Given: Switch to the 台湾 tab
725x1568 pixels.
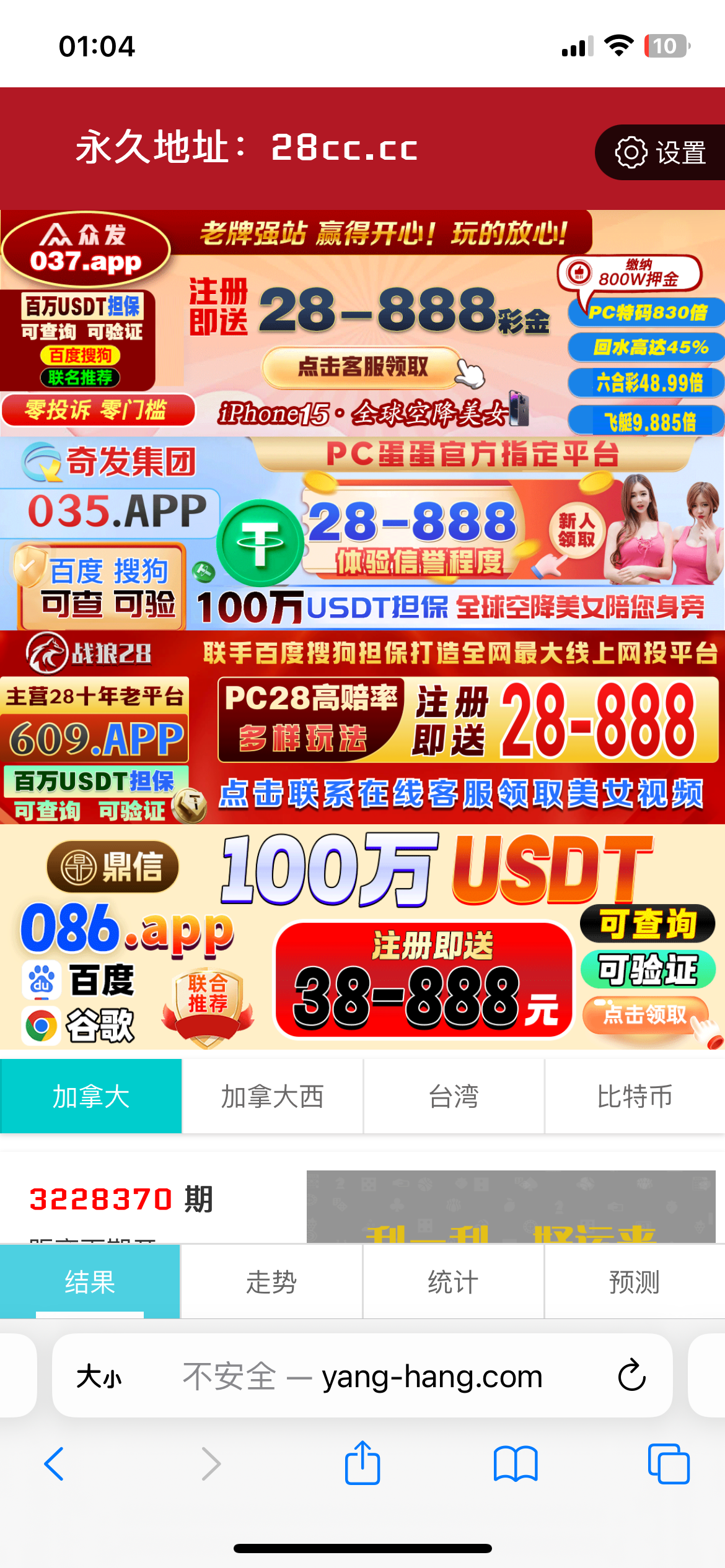Looking at the screenshot, I should tap(454, 1096).
